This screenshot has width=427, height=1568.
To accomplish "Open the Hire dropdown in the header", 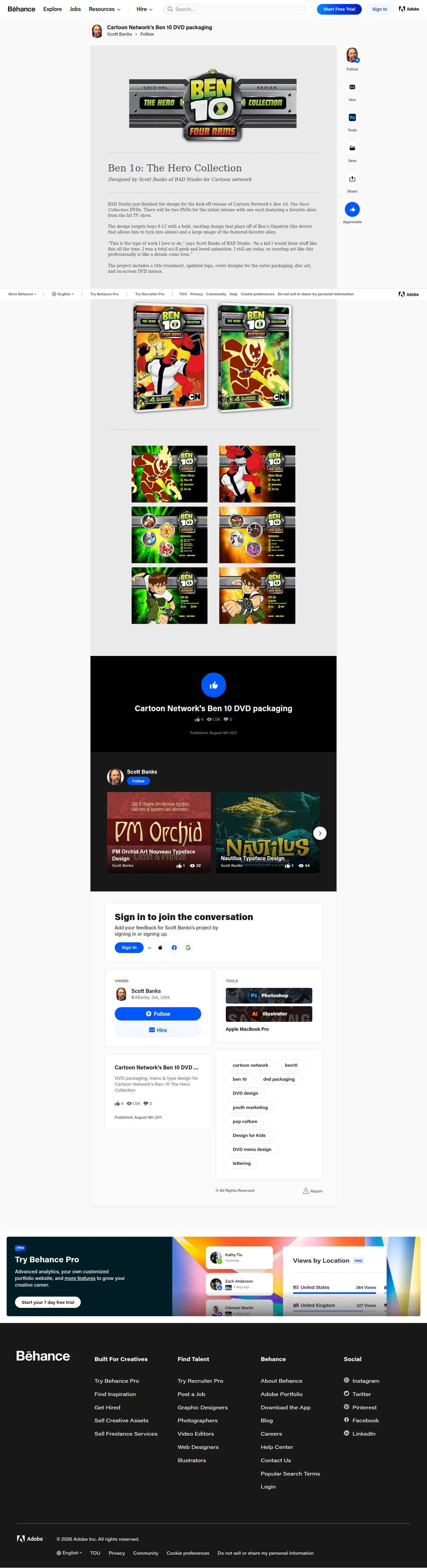I will click(144, 9).
